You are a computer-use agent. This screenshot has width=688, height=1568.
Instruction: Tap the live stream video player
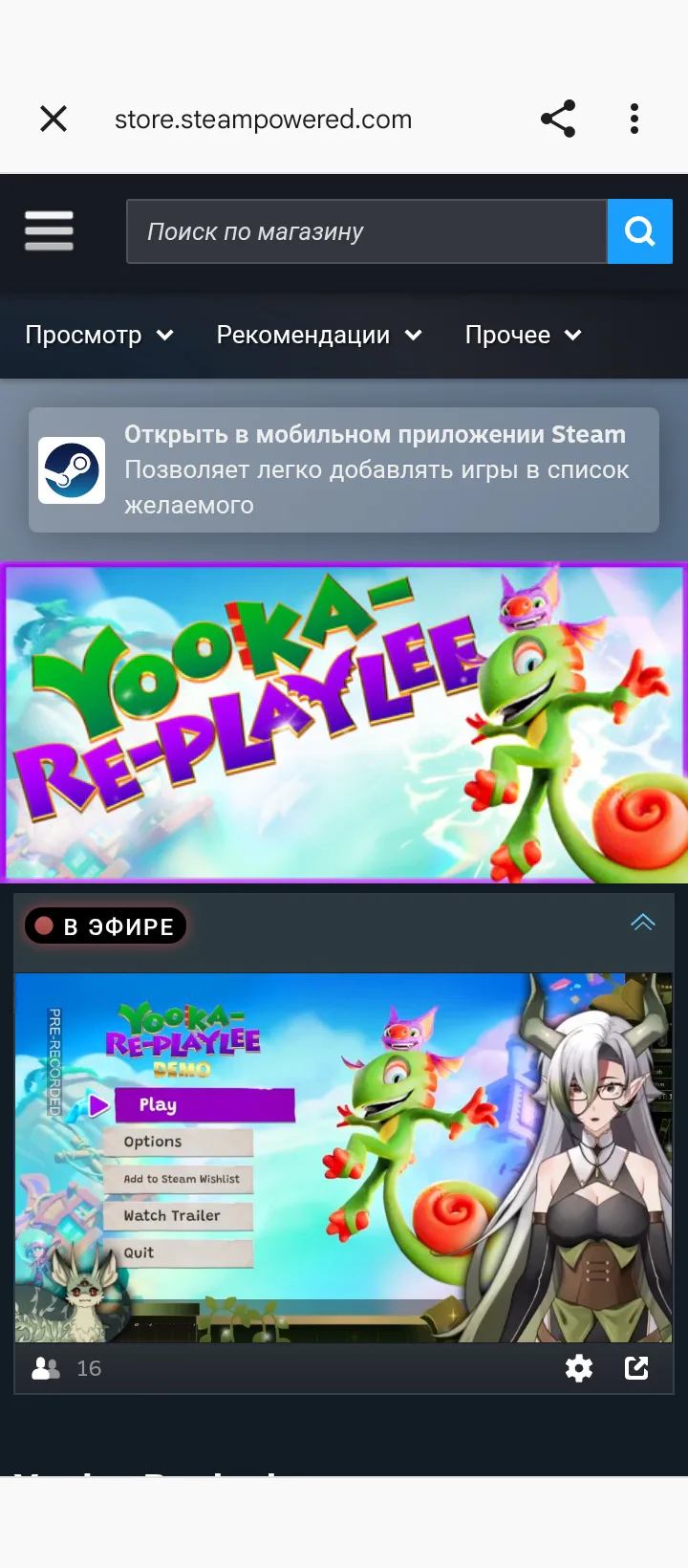click(x=344, y=1158)
